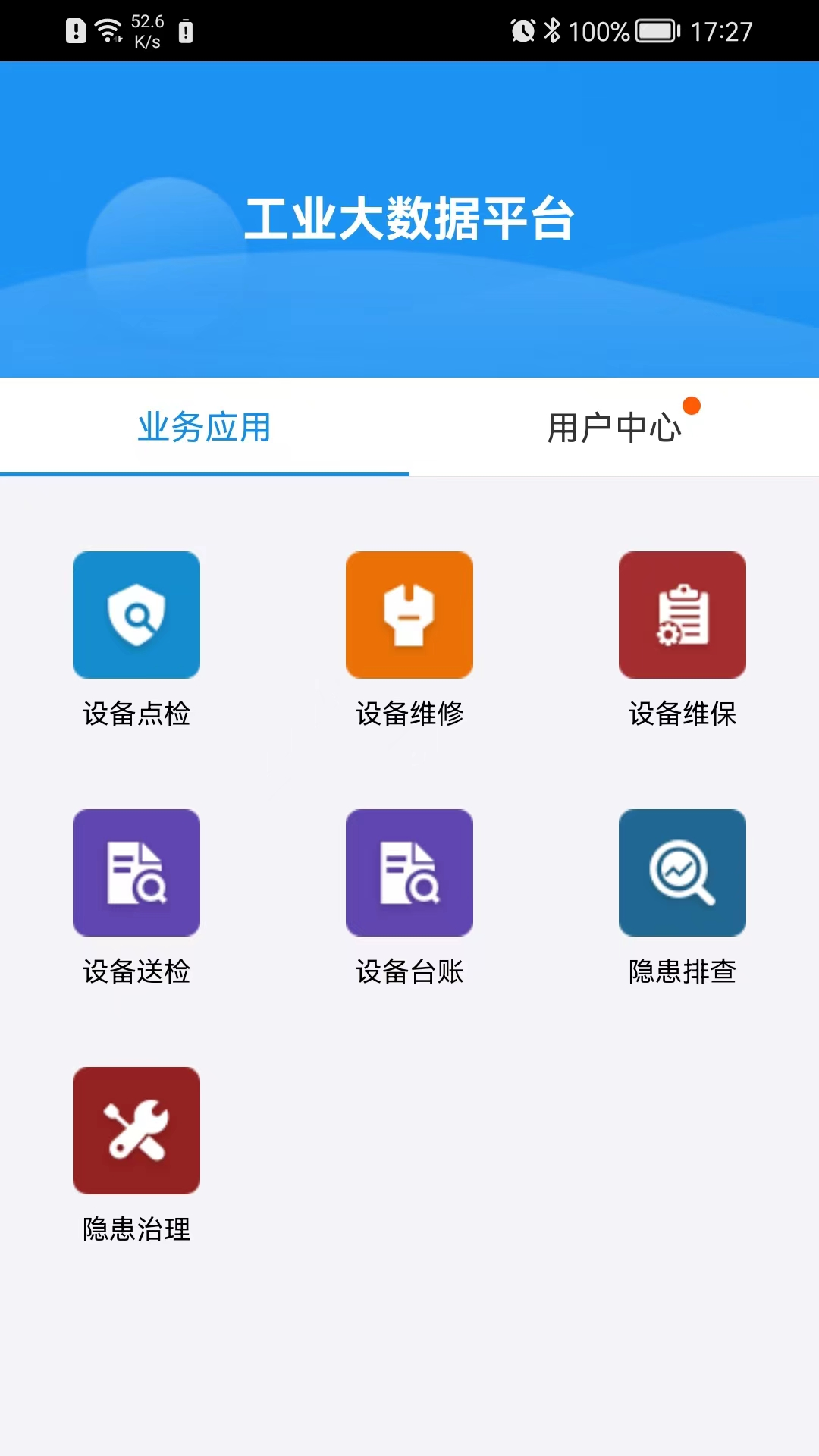Image resolution: width=819 pixels, height=1456 pixels.
Task: Open the 隐患治理 crossed-tools icon
Action: (x=136, y=1131)
